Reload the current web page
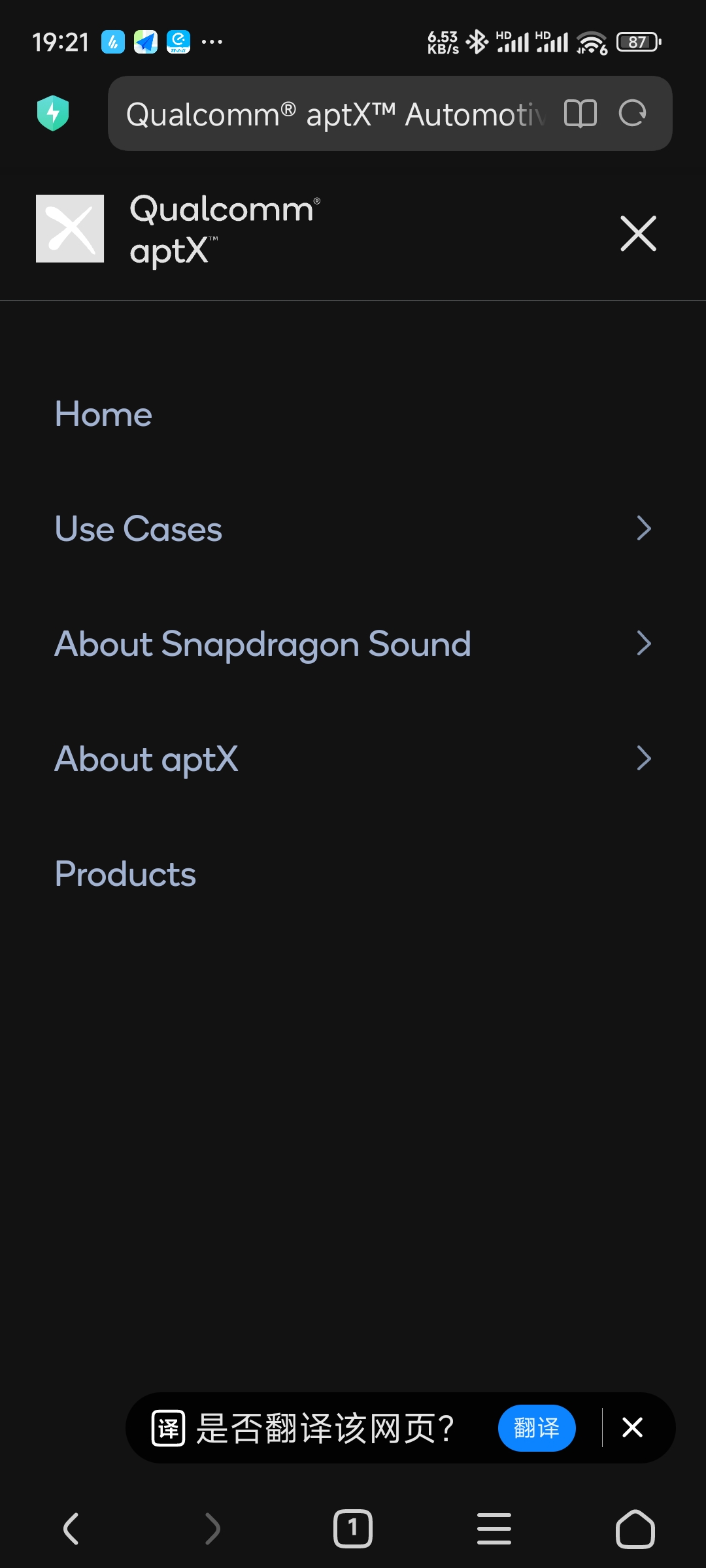 tap(632, 114)
